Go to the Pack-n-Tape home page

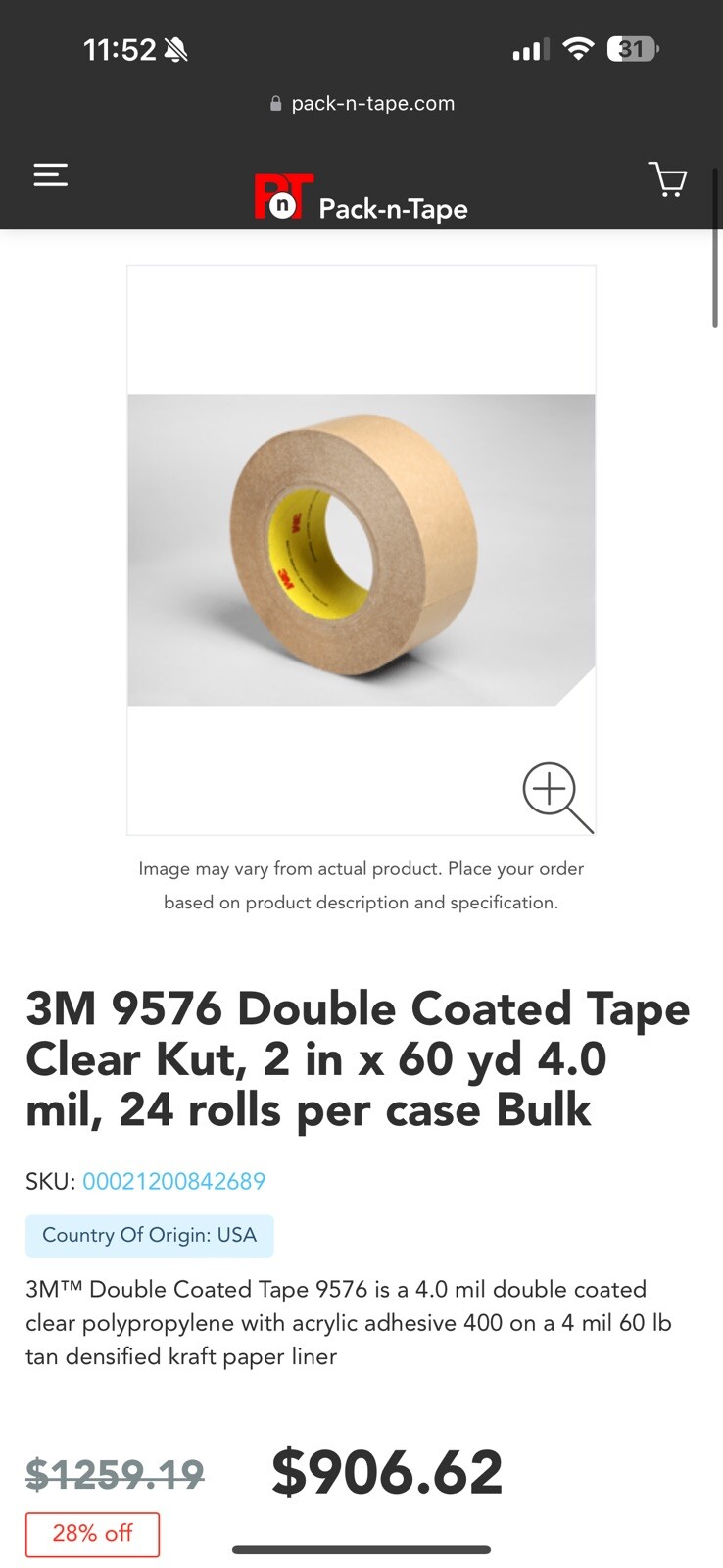click(x=361, y=199)
